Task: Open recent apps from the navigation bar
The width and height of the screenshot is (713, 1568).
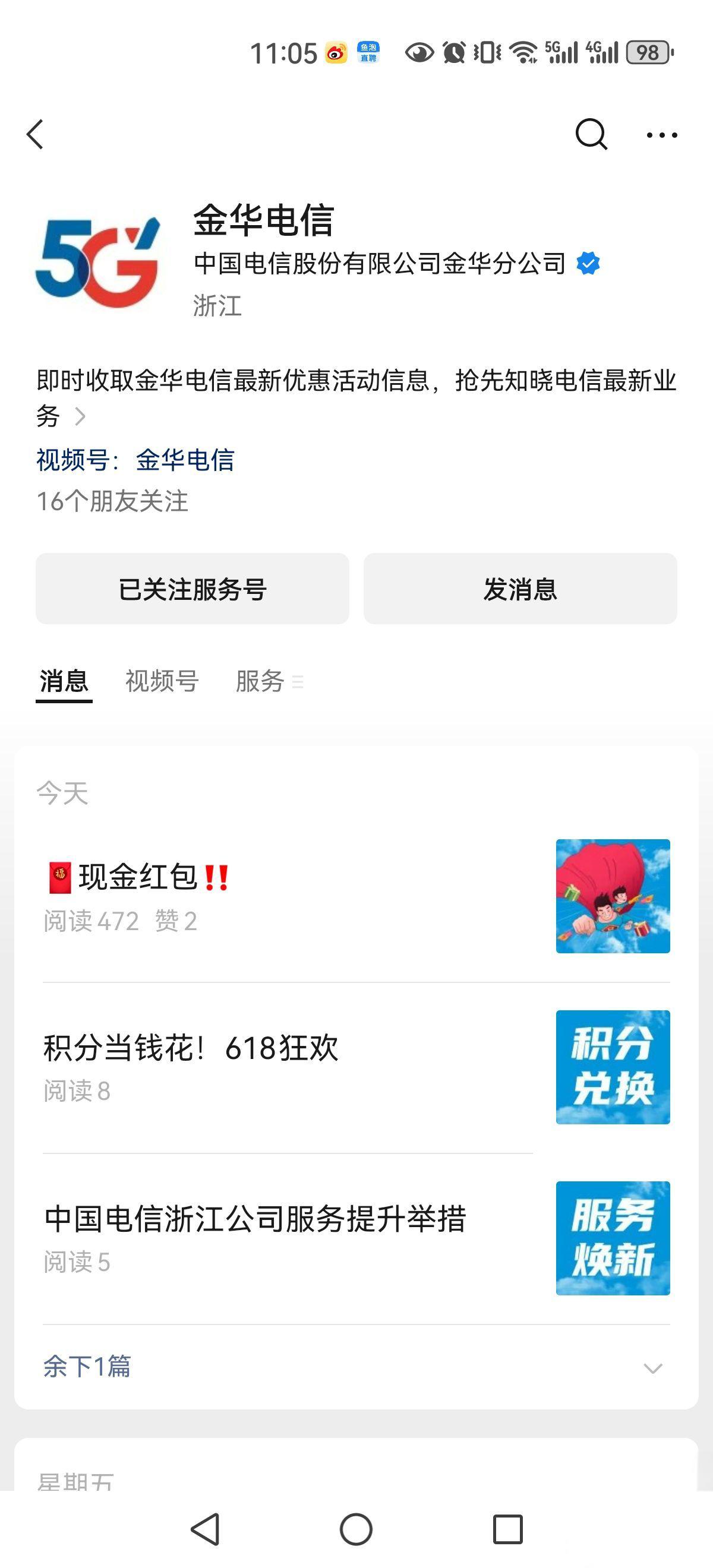Action: pos(507,1529)
